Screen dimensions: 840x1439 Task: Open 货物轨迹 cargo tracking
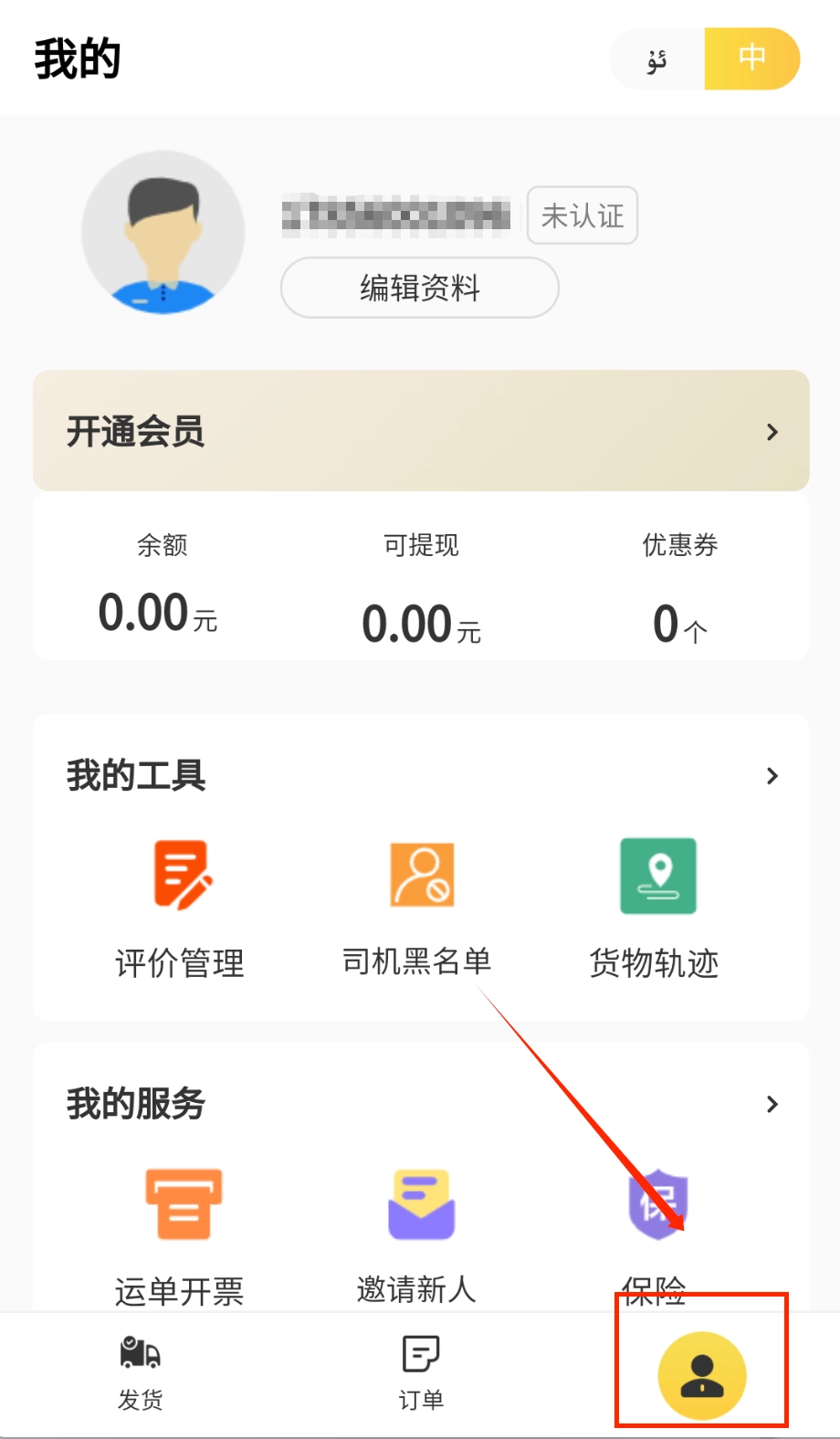(656, 909)
